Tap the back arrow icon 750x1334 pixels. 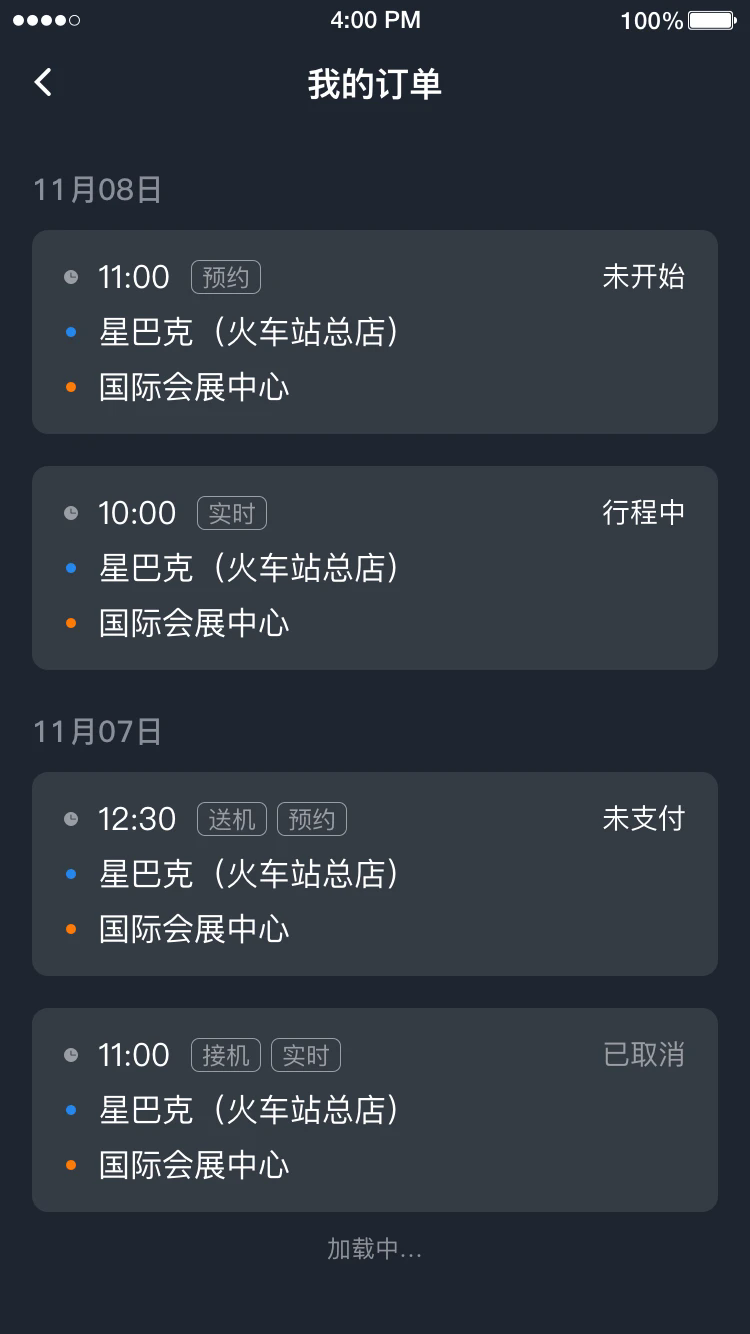pyautogui.click(x=43, y=82)
